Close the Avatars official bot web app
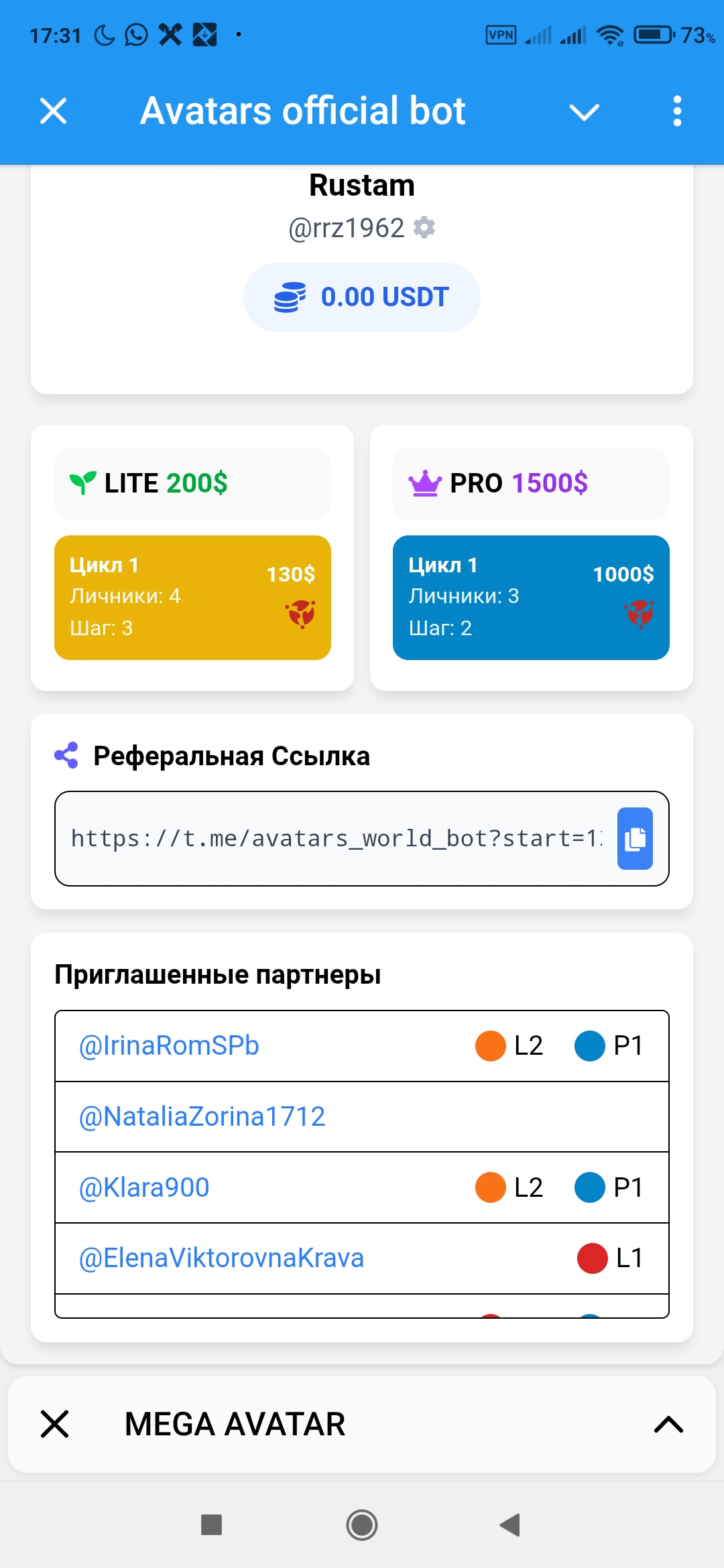724x1568 pixels. click(54, 111)
